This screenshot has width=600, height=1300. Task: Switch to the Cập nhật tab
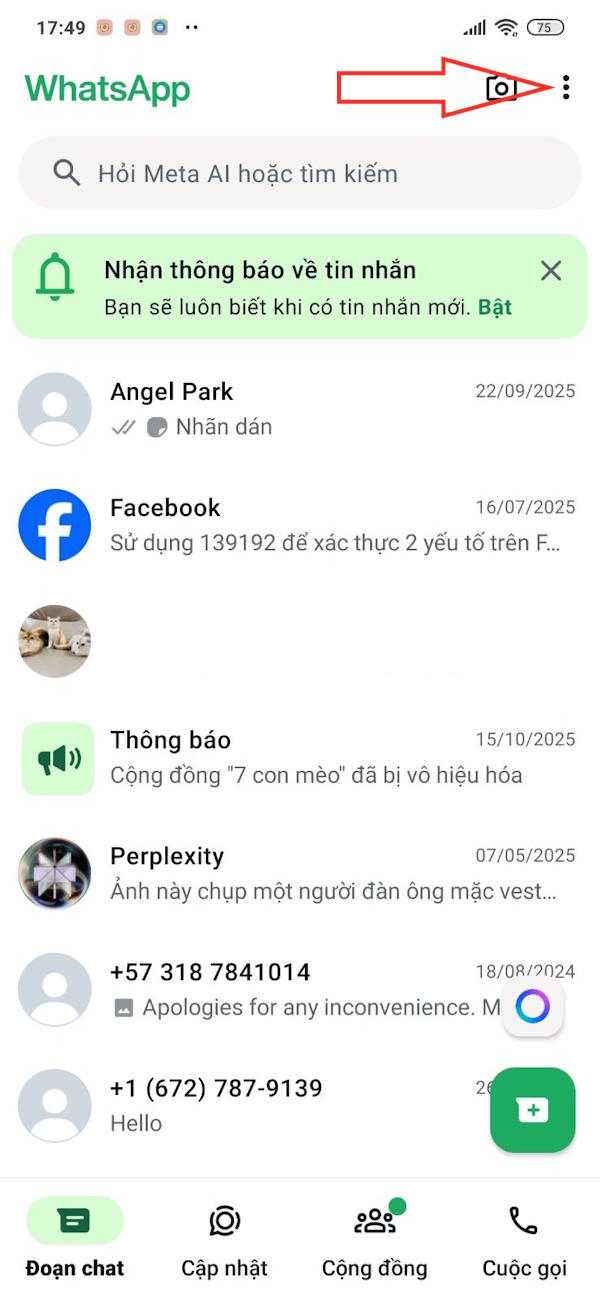[x=224, y=1240]
